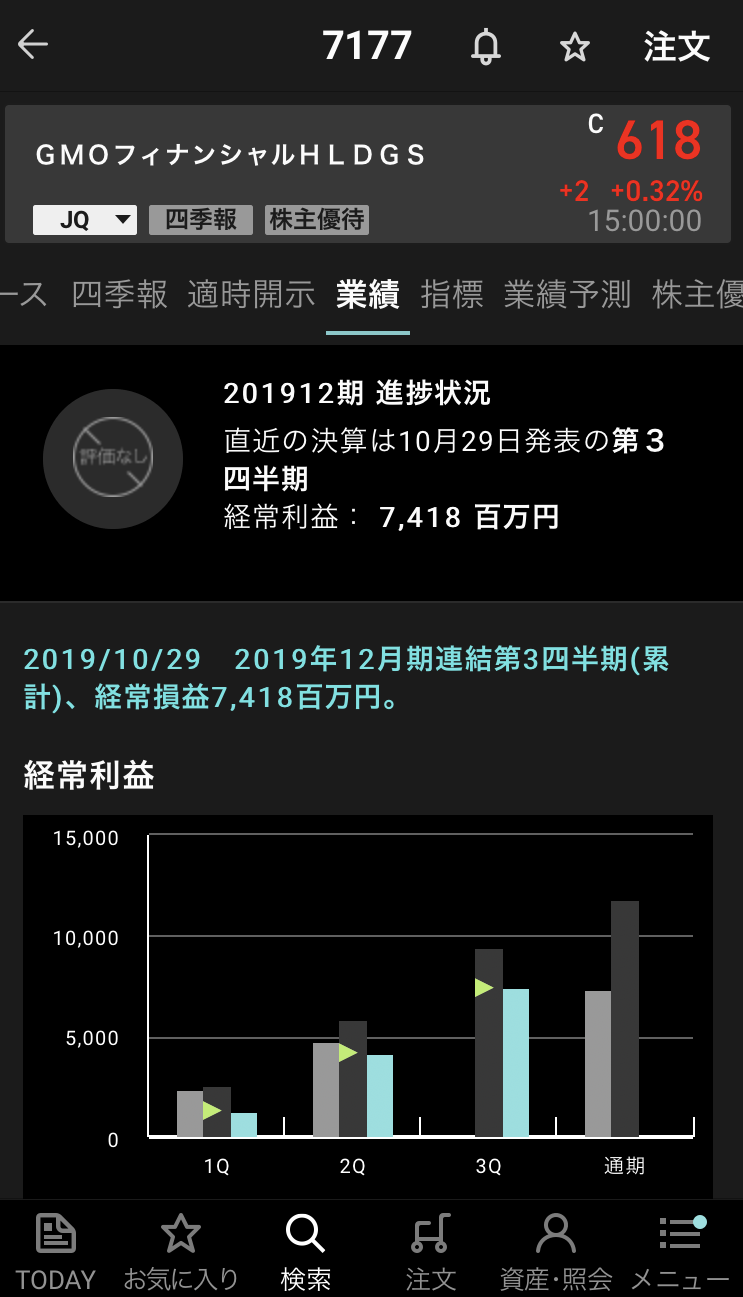
Task: Switch to the 四季報 top tab
Action: [x=119, y=294]
